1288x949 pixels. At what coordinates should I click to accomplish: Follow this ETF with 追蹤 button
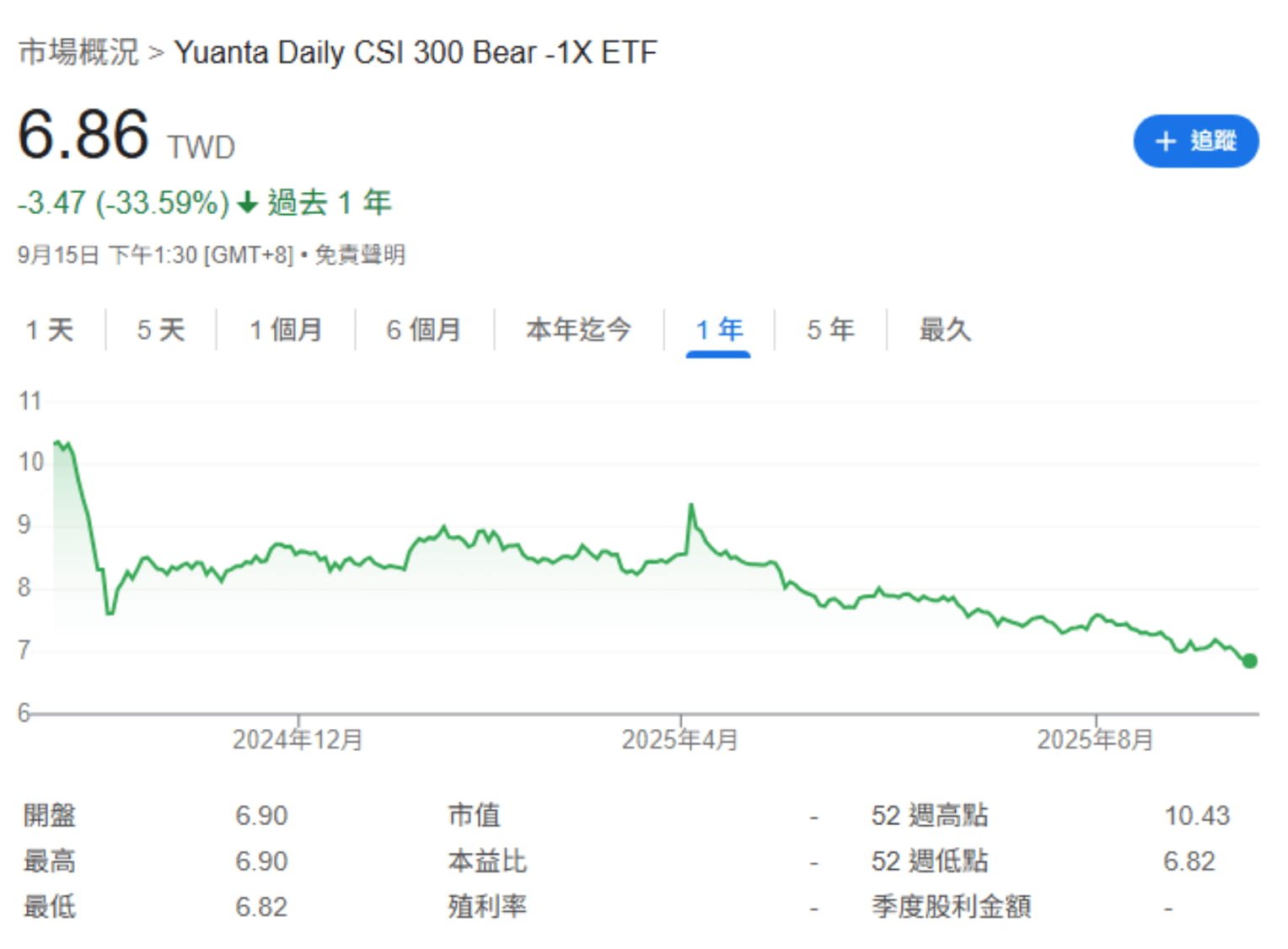pos(1194,141)
